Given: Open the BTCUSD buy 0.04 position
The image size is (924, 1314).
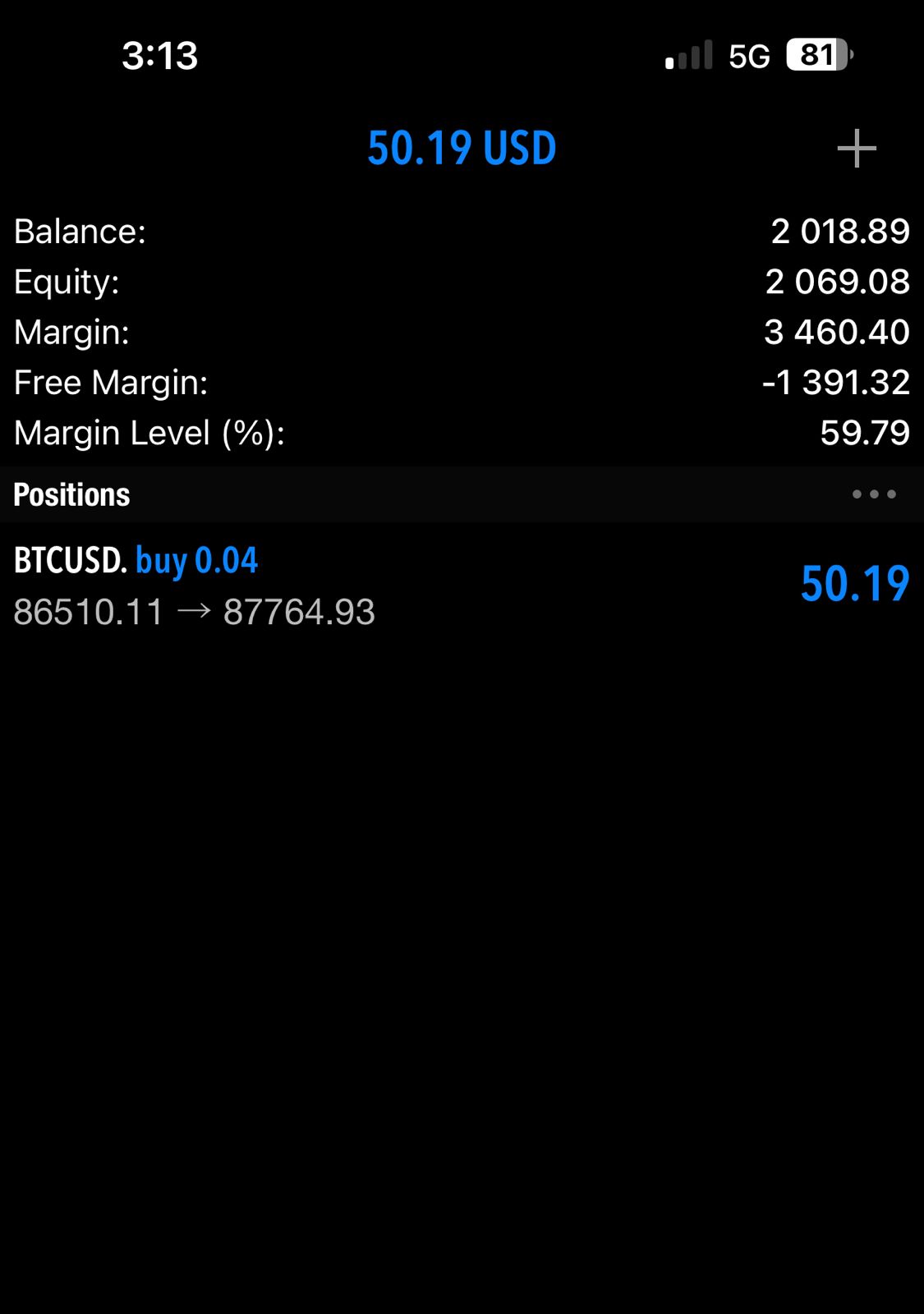Looking at the screenshot, I should (x=460, y=586).
